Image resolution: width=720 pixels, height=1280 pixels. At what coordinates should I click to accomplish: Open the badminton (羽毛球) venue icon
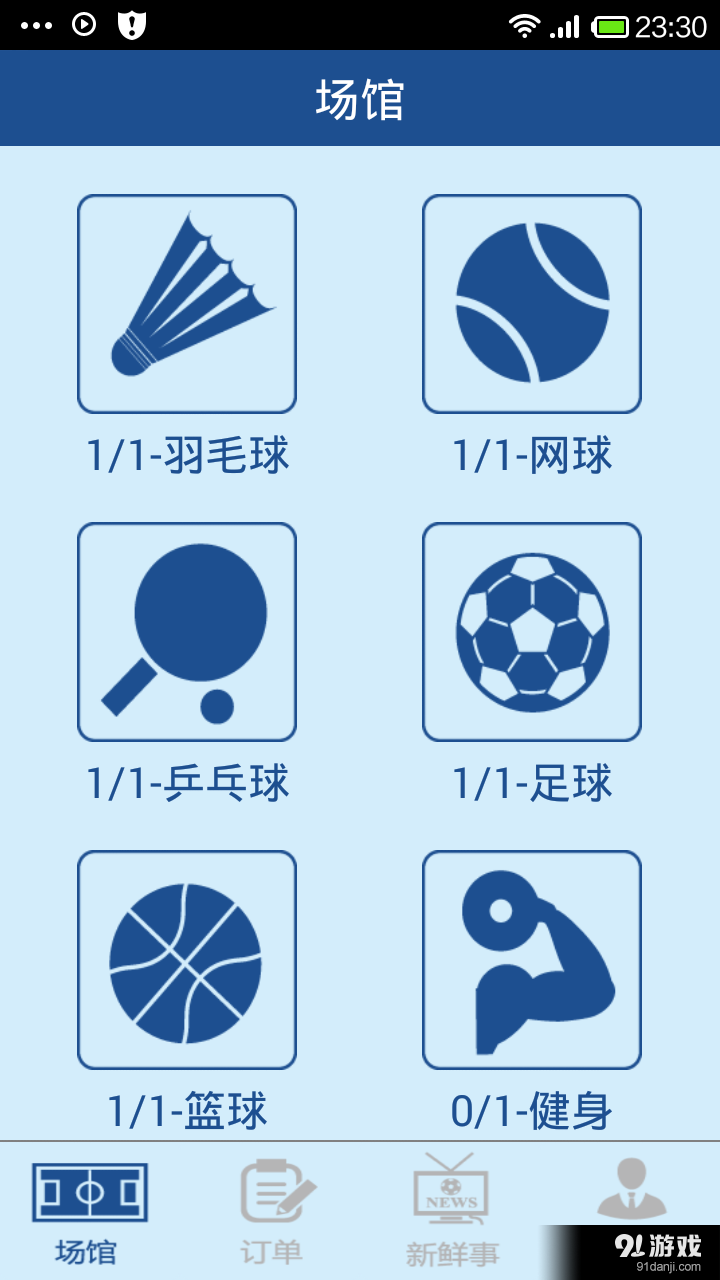coord(187,303)
